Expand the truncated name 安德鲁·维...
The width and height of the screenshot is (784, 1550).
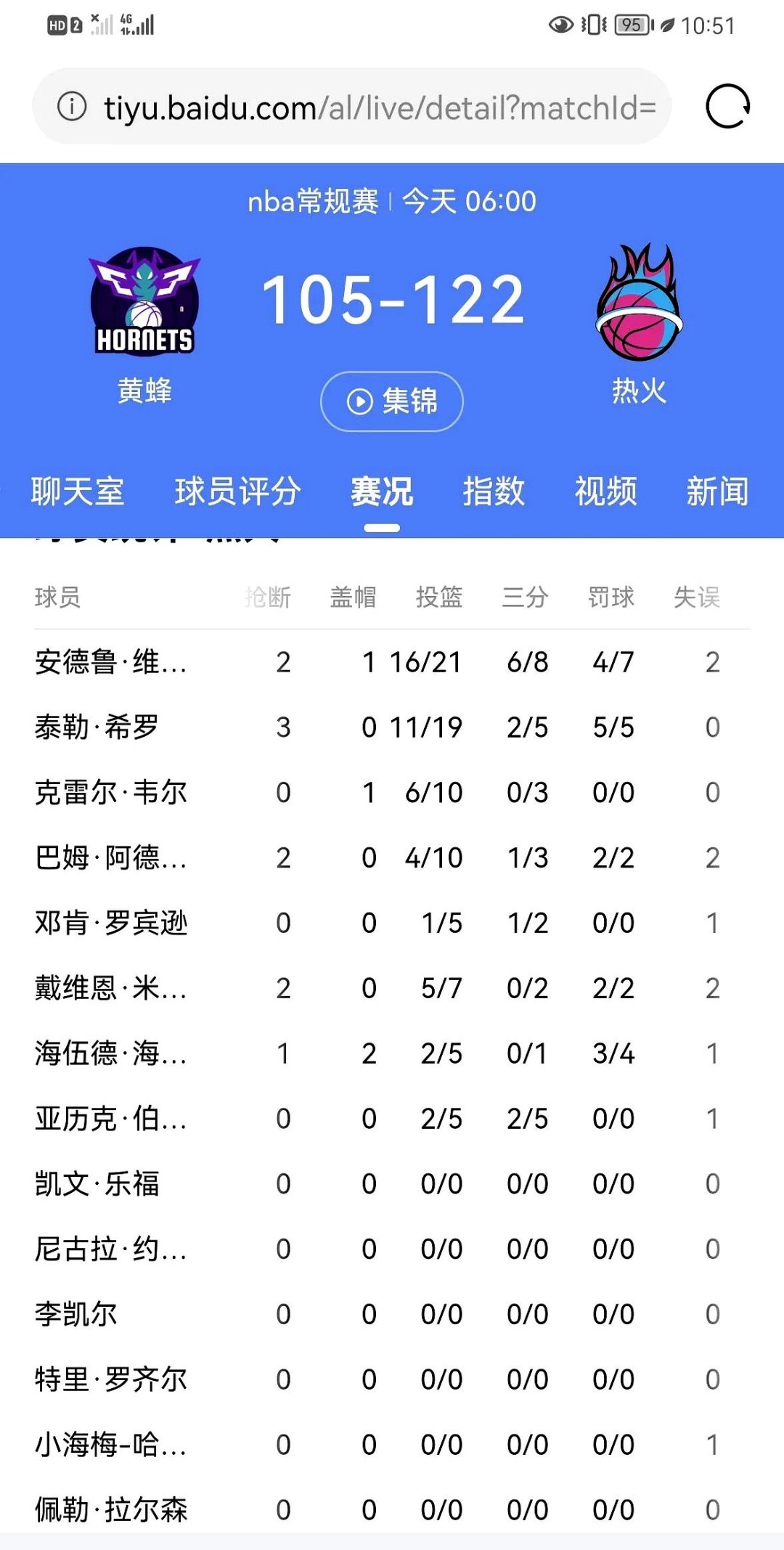(109, 662)
